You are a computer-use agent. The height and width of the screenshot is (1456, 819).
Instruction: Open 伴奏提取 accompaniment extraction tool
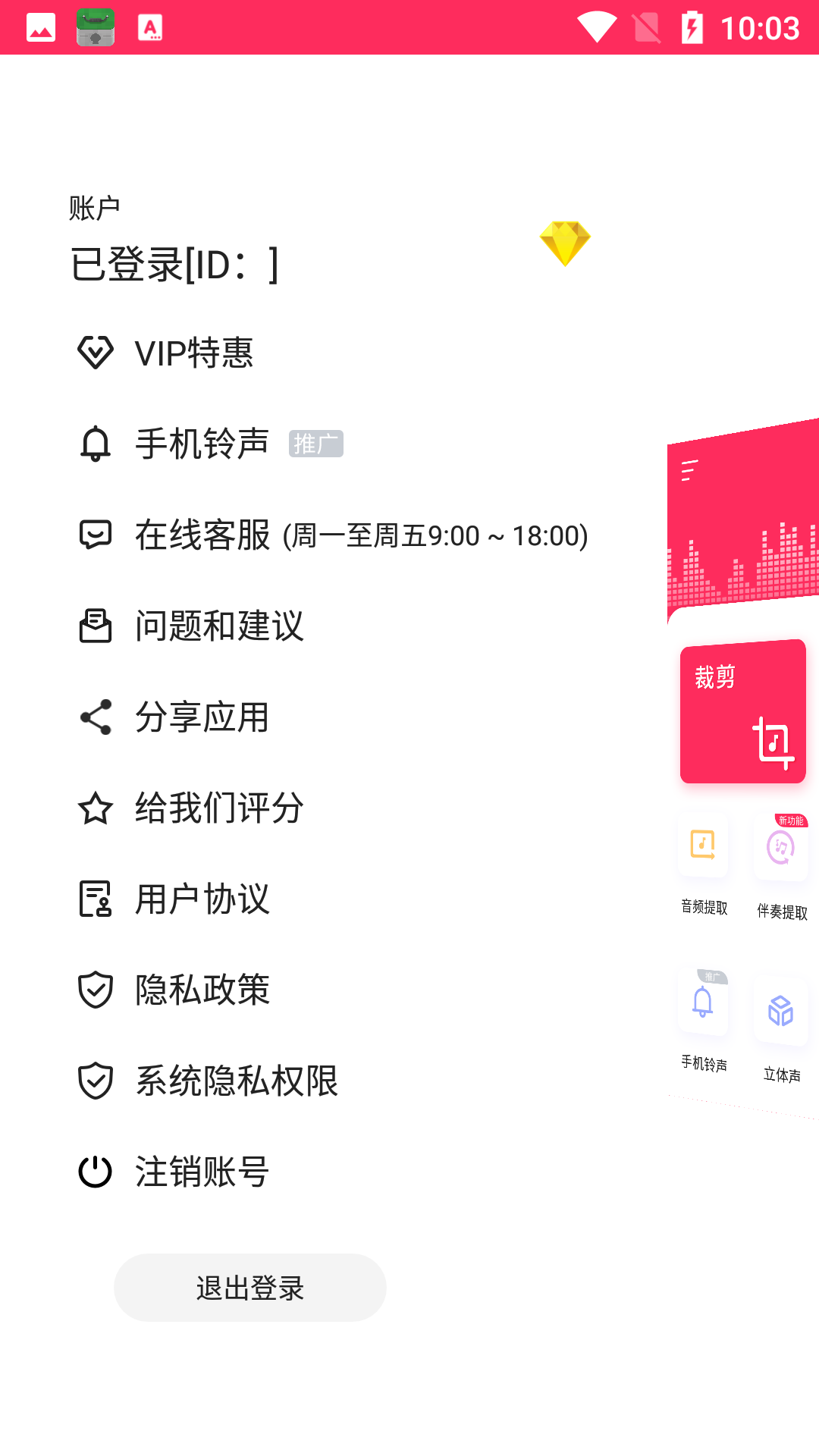coord(781,849)
